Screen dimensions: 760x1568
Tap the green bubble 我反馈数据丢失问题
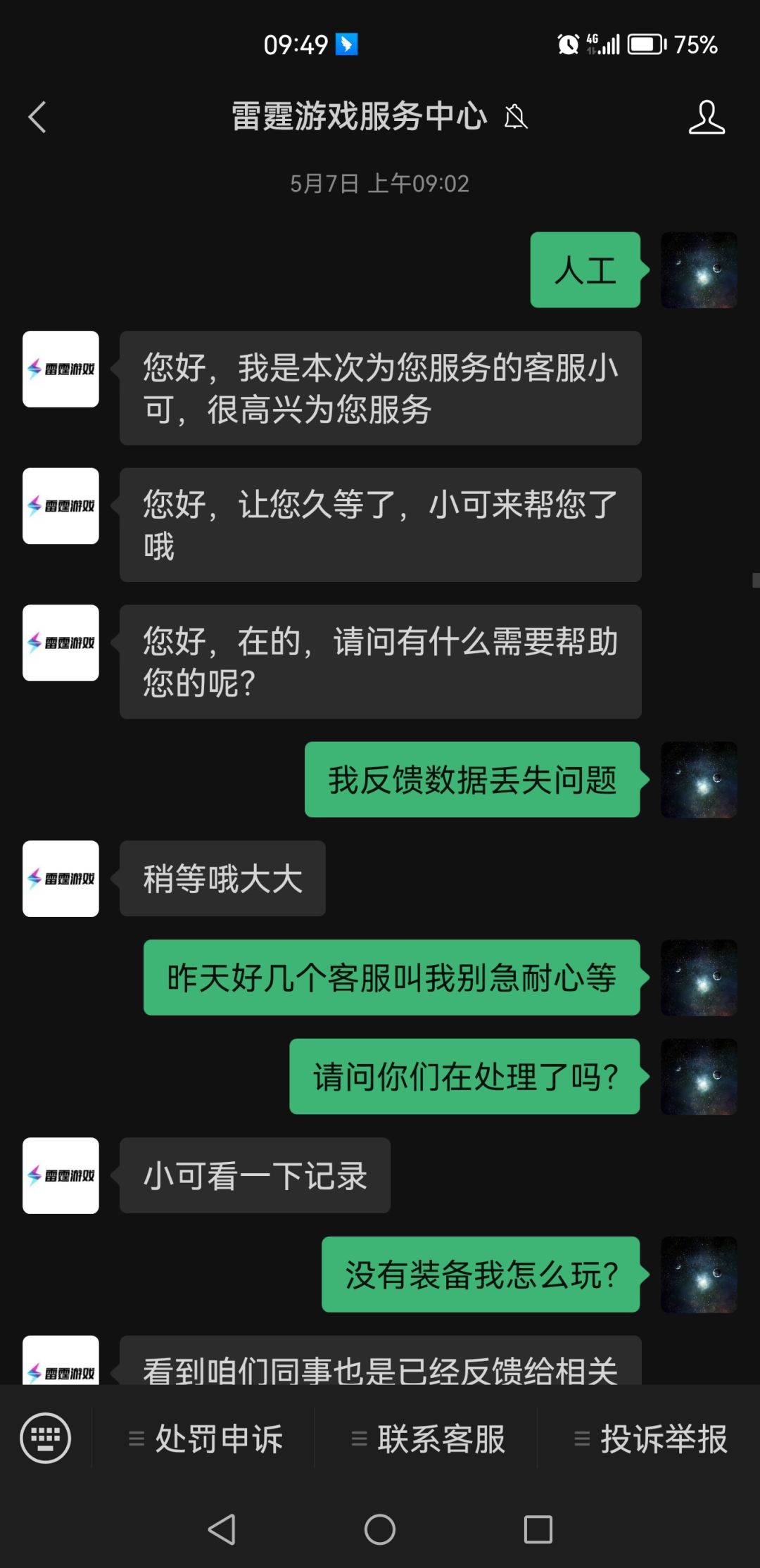(471, 780)
